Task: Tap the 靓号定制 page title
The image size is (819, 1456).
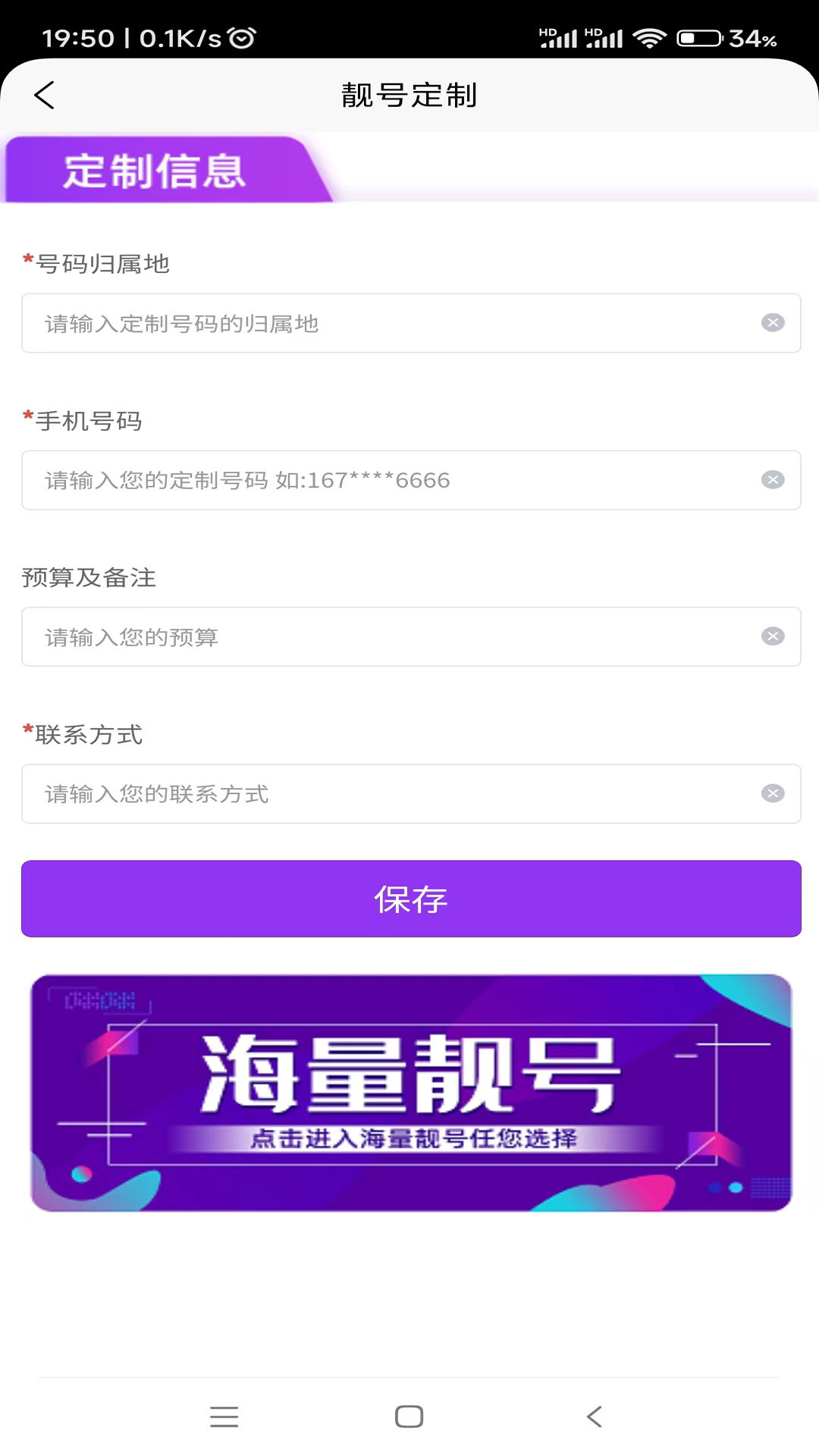Action: pyautogui.click(x=409, y=95)
